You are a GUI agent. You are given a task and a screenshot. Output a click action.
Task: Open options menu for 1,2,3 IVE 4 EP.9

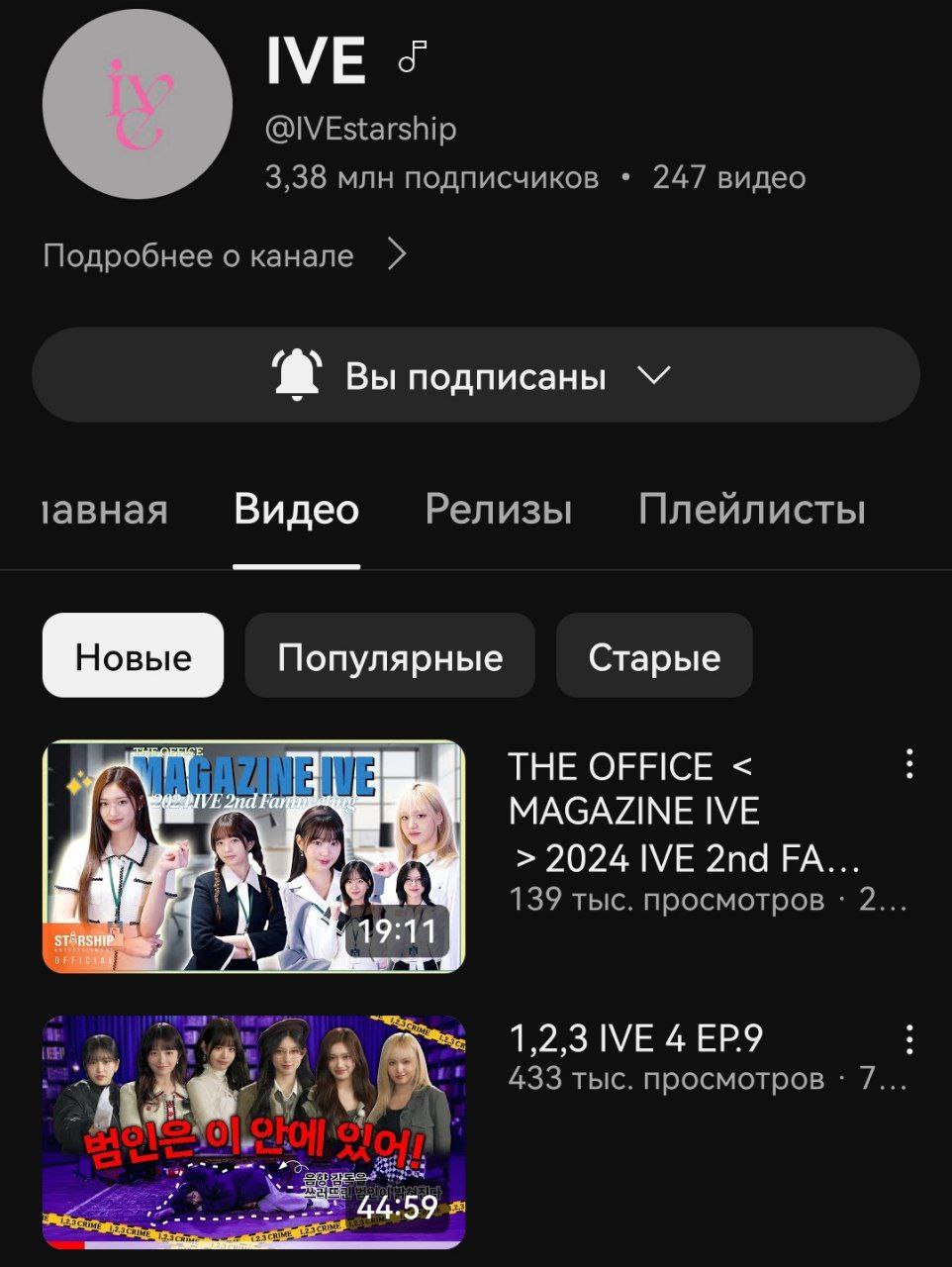908,1039
